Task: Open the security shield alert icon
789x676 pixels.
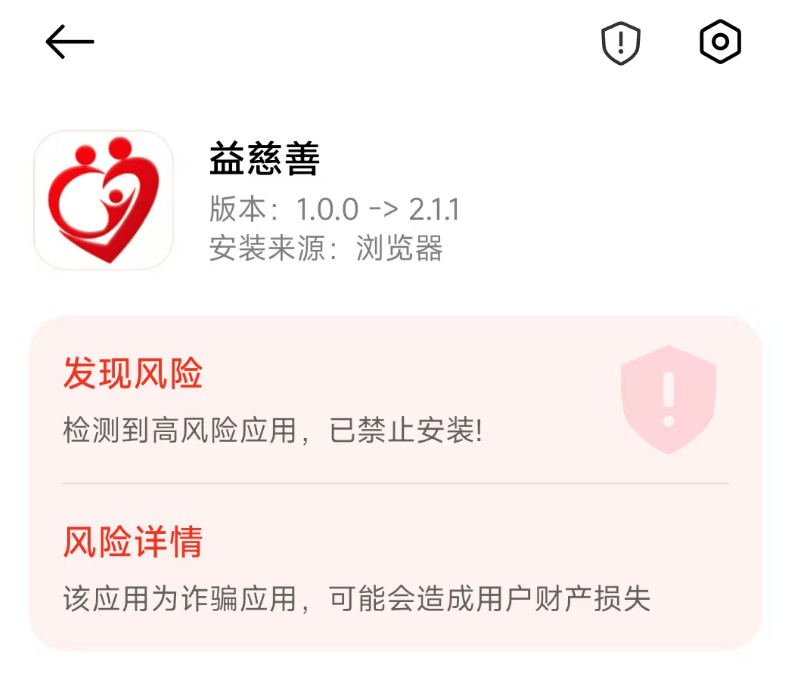Action: coord(620,43)
